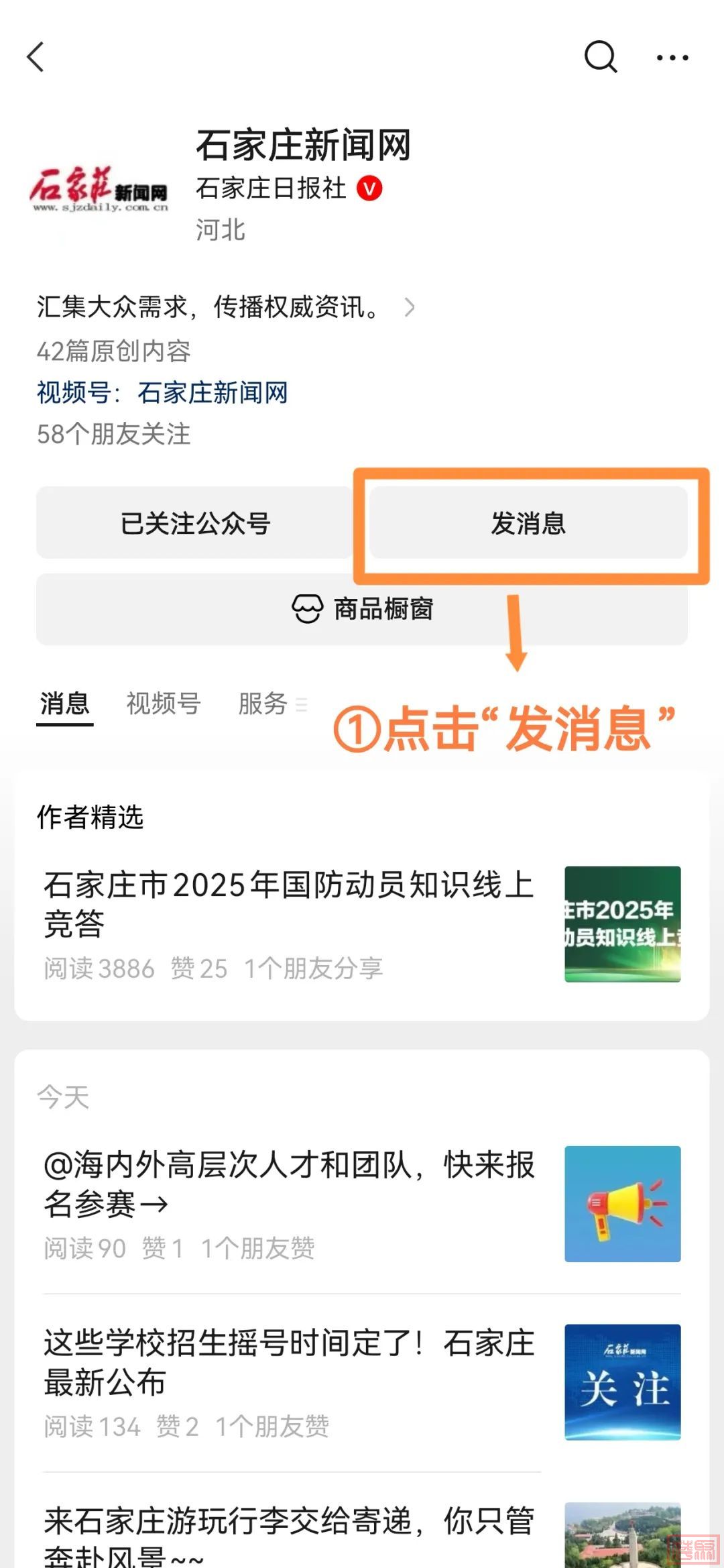Open search for this official account
Viewport: 724px width, 1568px height.
pos(600,57)
